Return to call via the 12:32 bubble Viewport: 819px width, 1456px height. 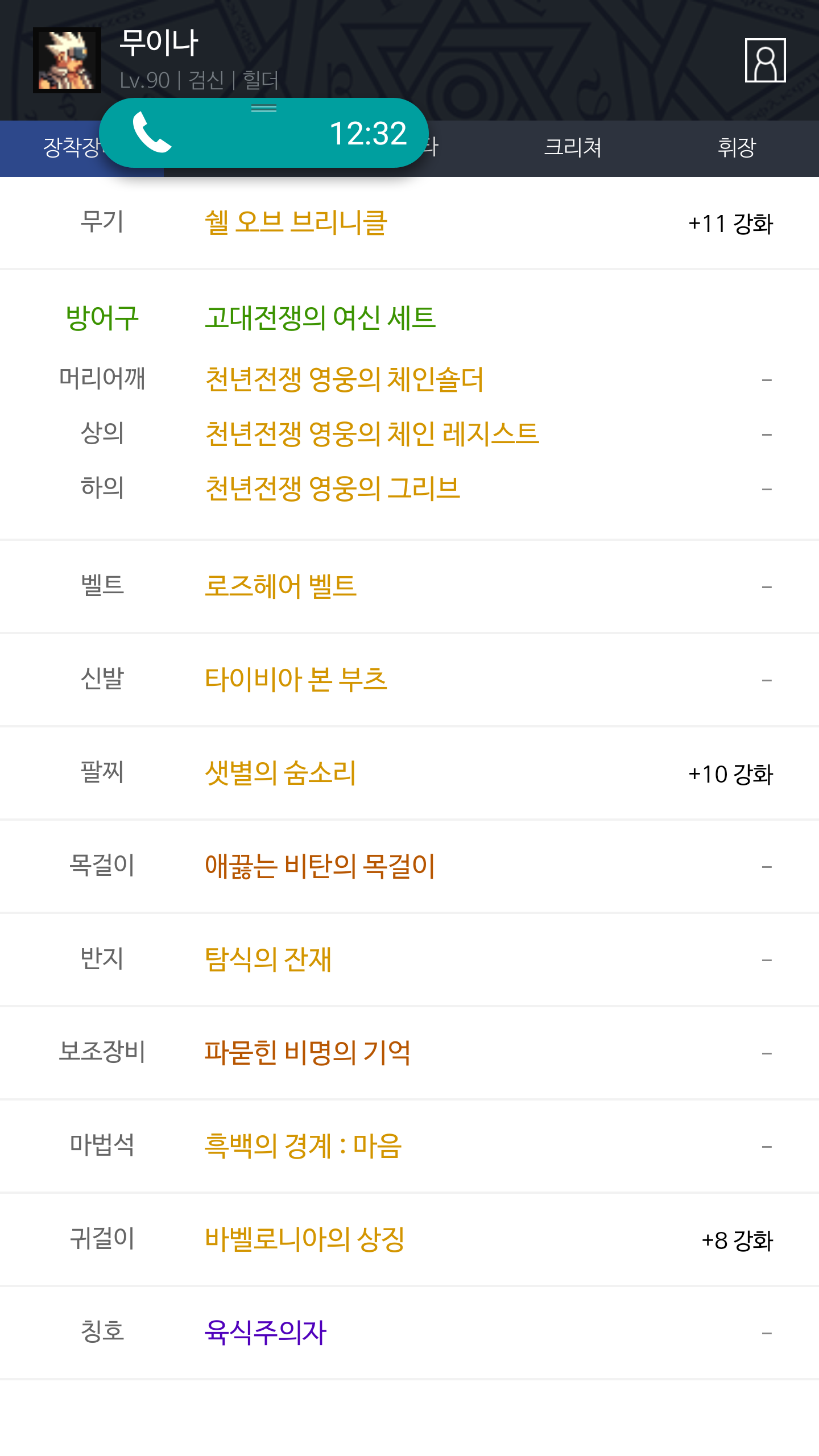coord(264,133)
